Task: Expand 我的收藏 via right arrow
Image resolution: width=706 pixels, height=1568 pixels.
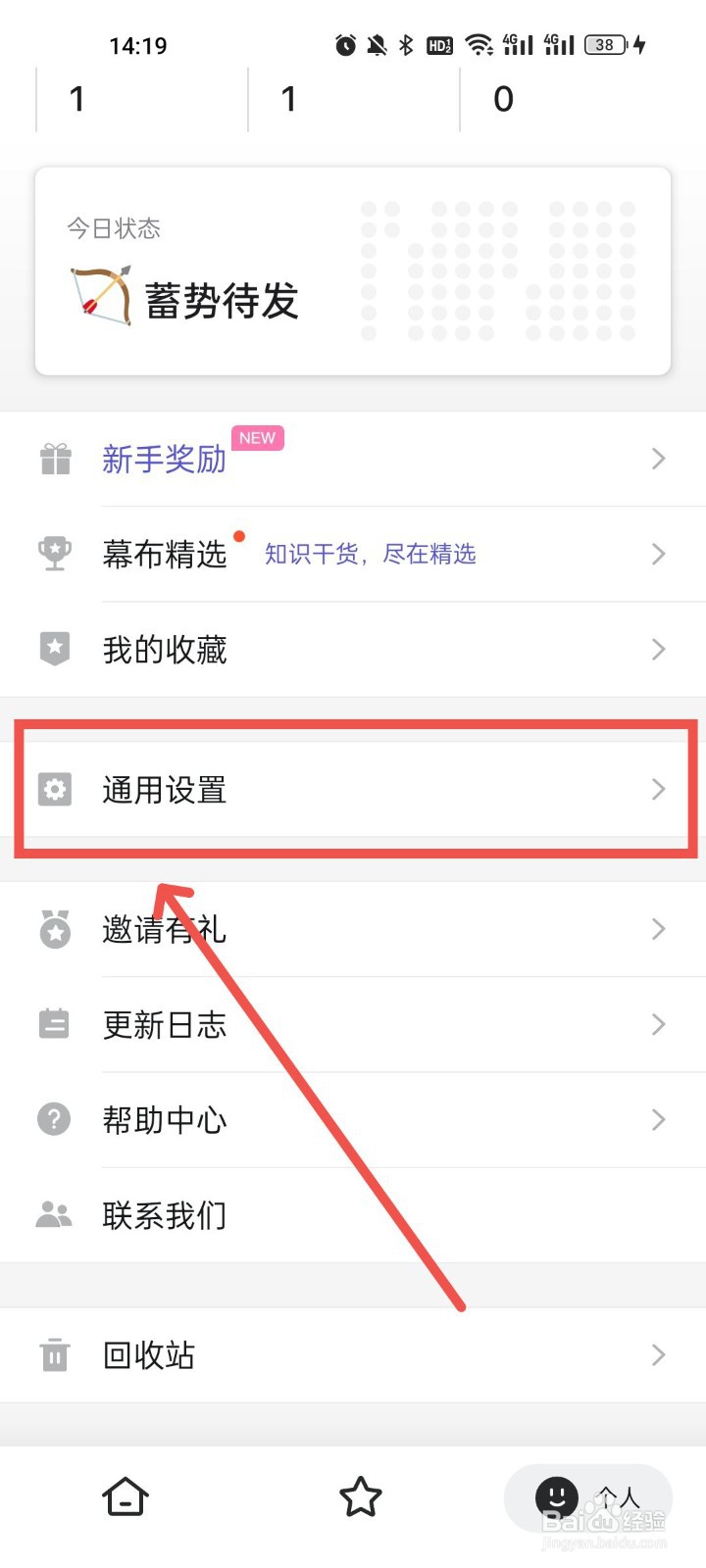Action: [658, 649]
